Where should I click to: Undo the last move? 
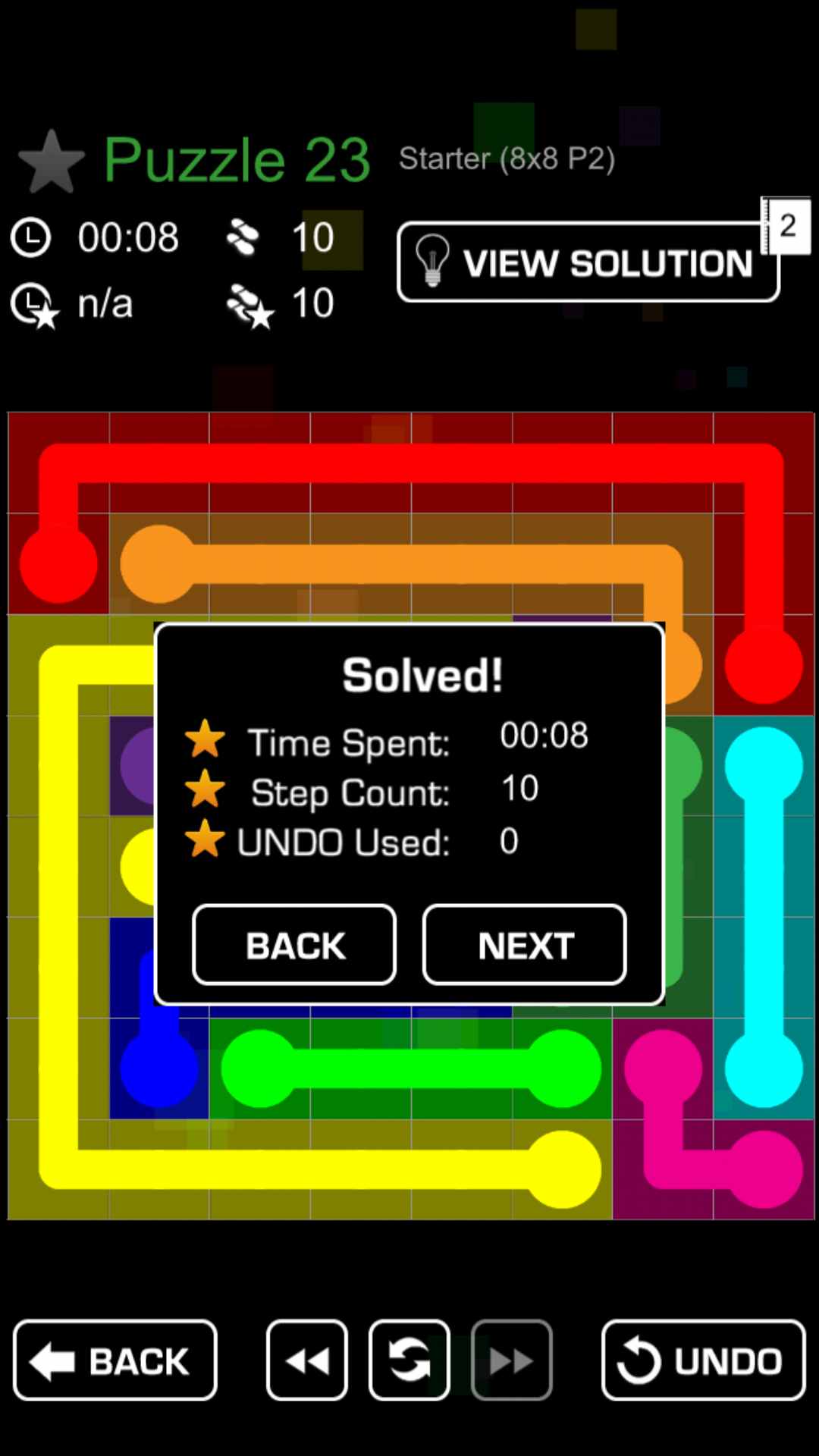click(x=703, y=1360)
